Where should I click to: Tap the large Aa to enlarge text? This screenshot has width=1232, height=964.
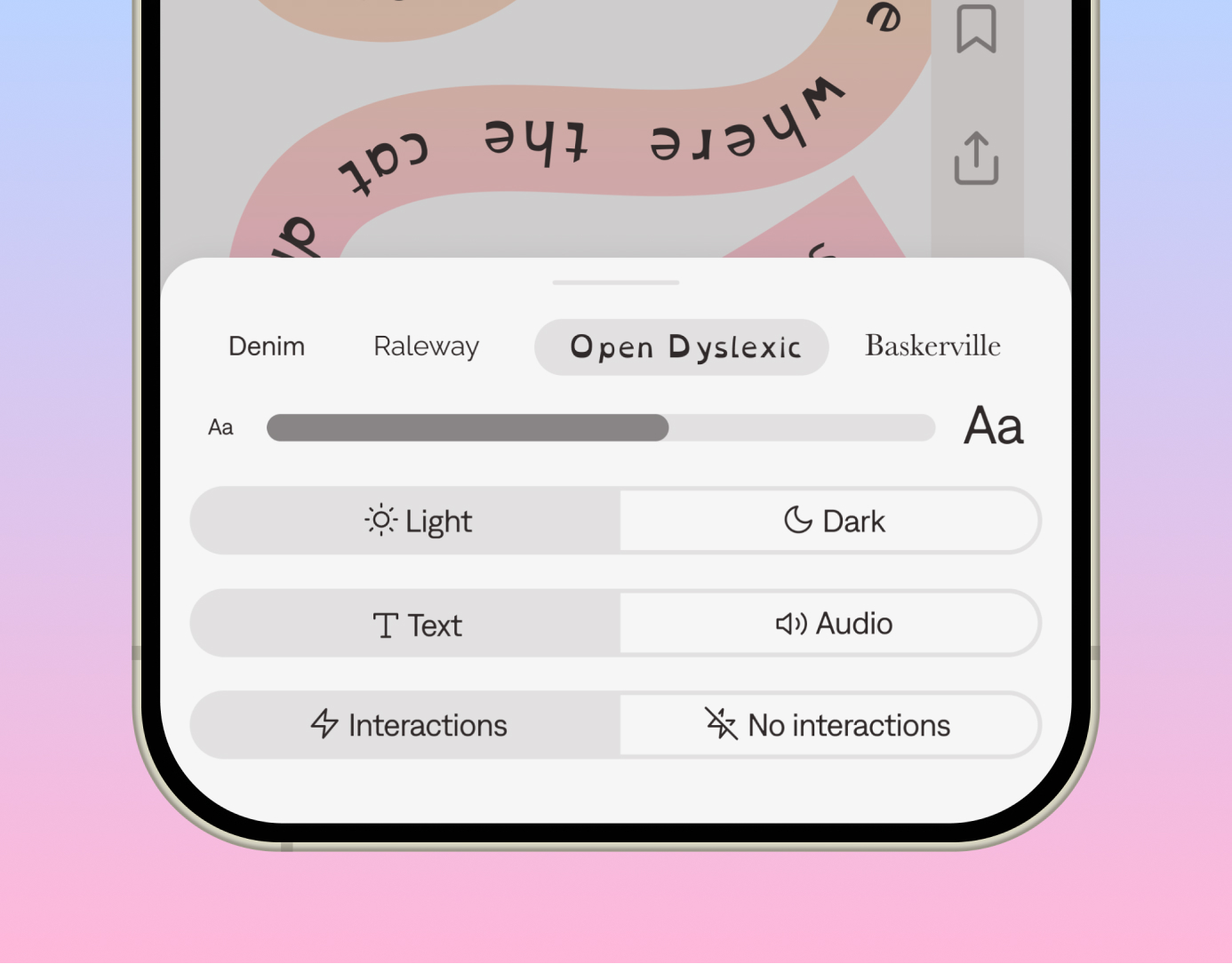click(x=993, y=426)
